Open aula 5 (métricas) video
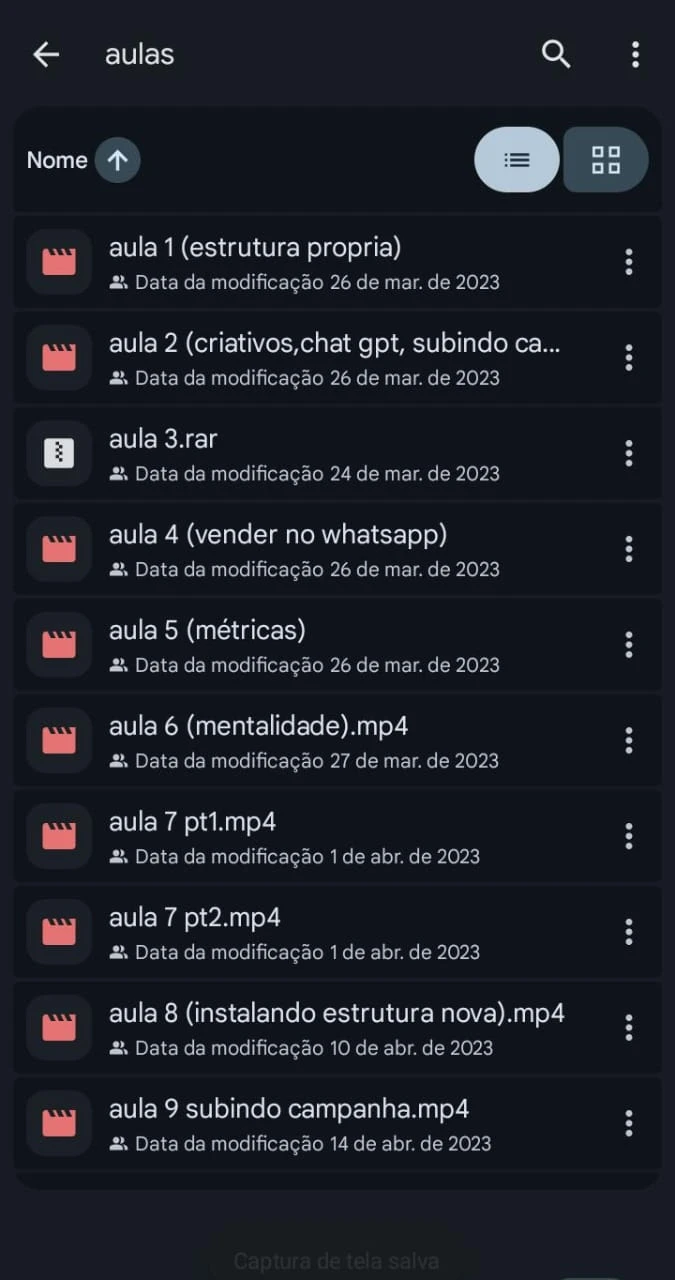The height and width of the screenshot is (1280, 675). 207,631
